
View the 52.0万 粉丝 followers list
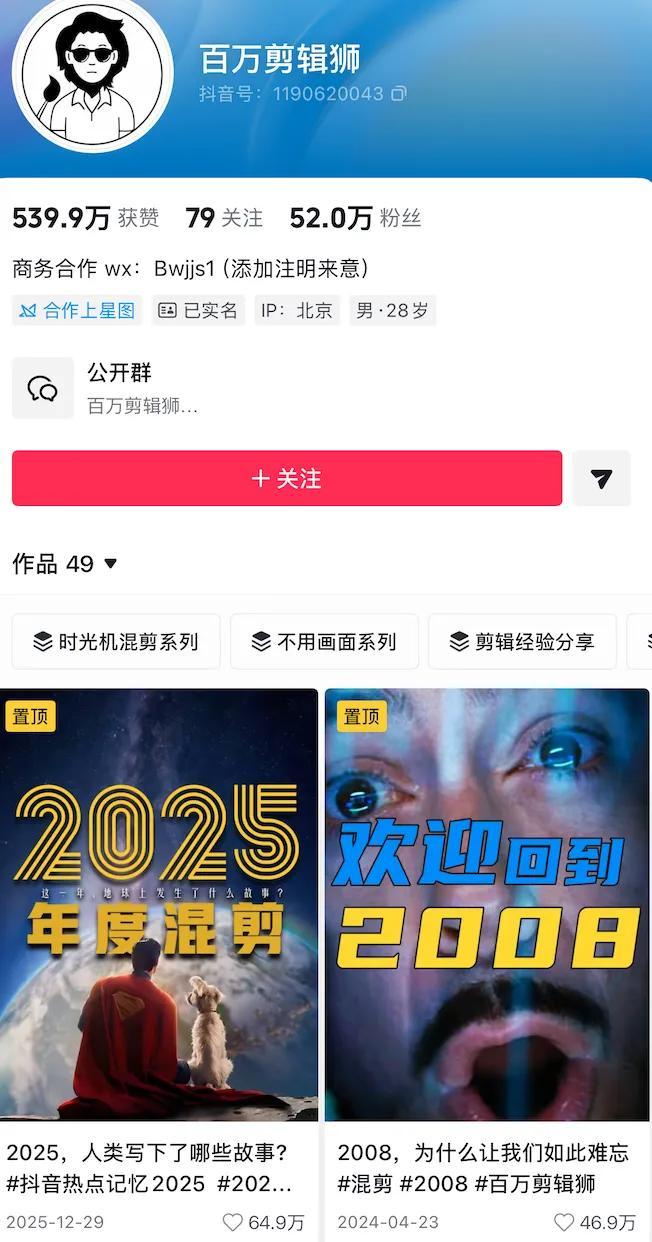tap(355, 218)
